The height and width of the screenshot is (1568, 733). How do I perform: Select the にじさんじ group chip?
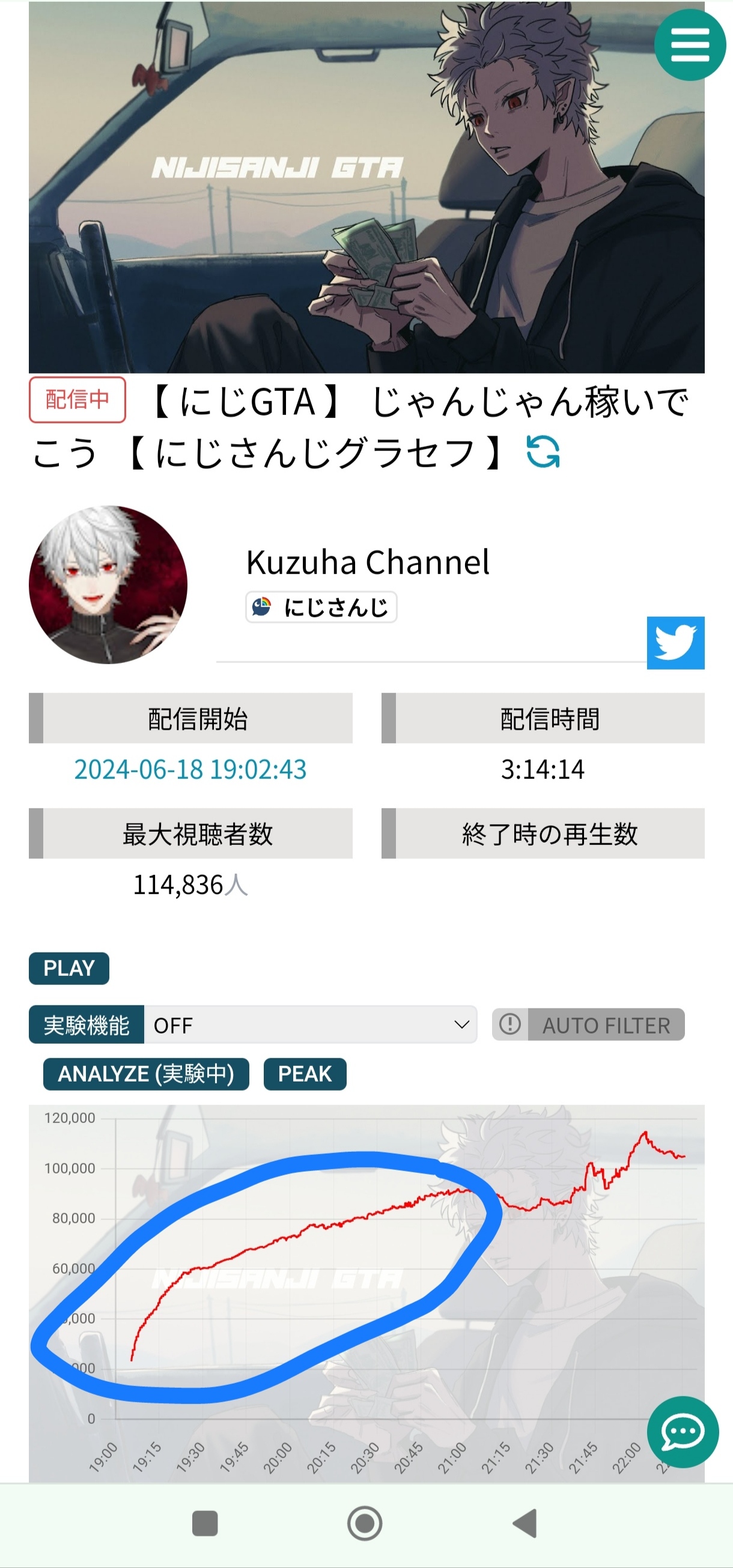point(321,607)
